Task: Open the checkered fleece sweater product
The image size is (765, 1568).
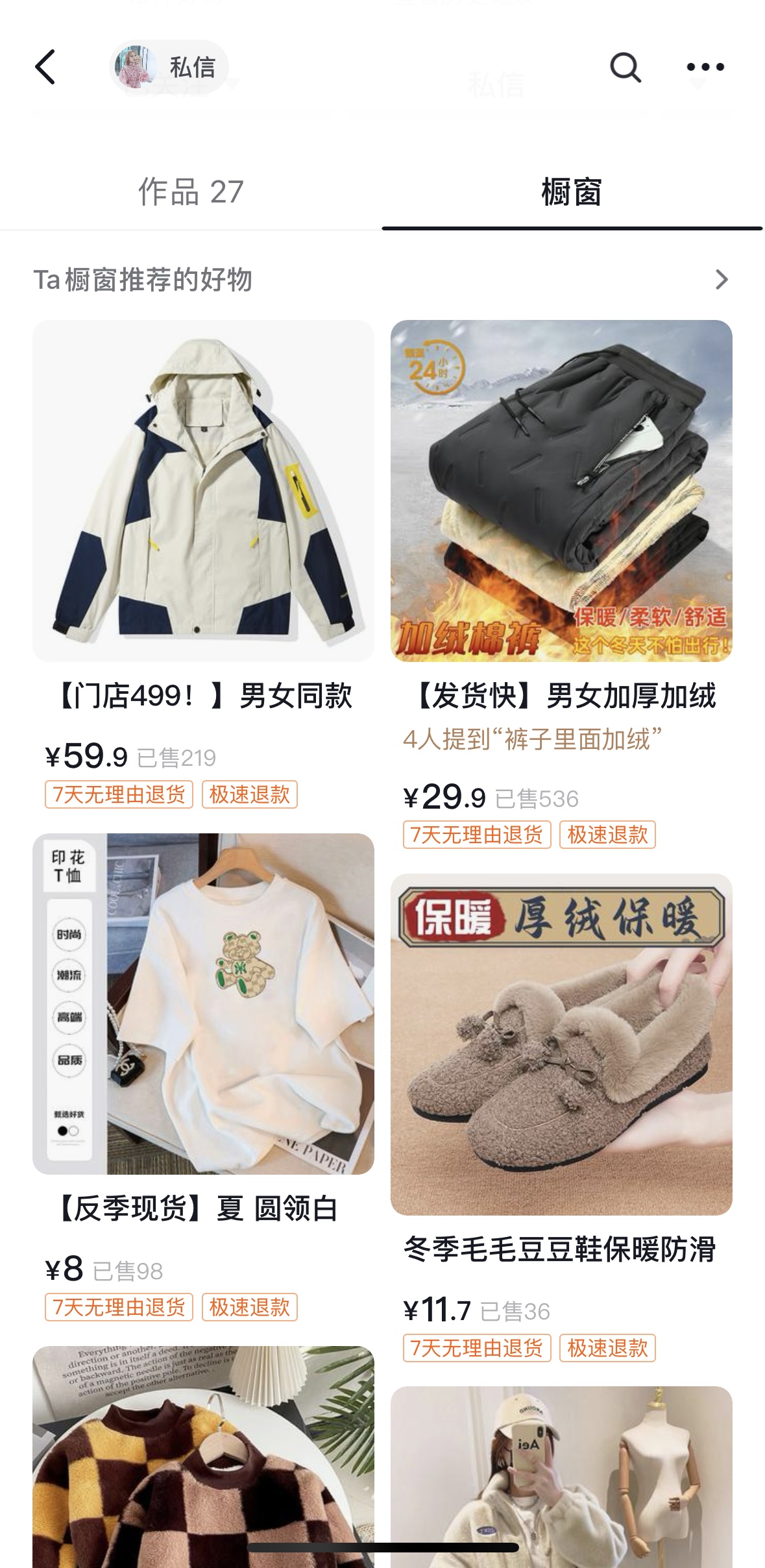Action: click(x=203, y=1457)
